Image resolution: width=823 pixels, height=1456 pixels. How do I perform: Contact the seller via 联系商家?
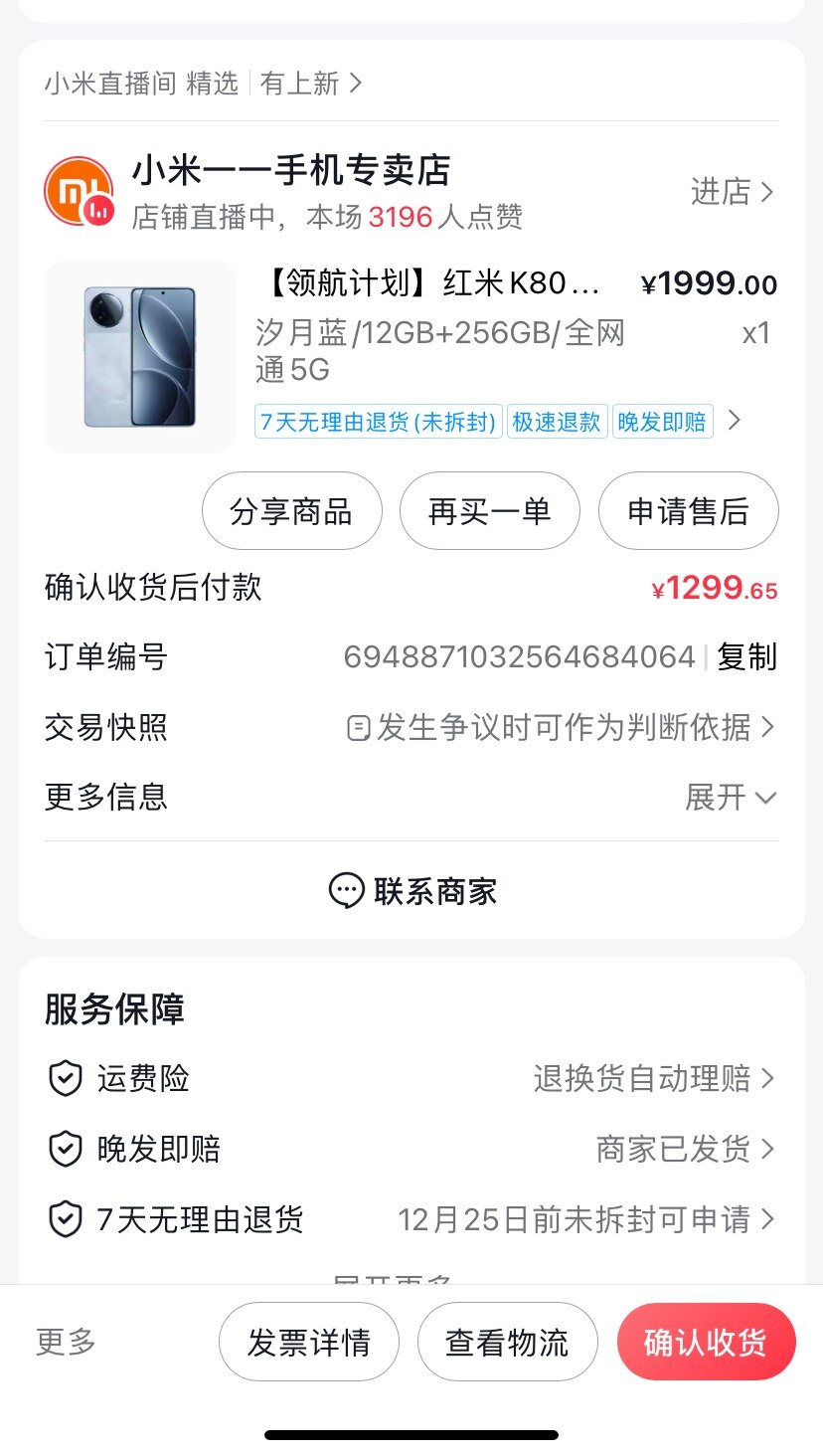[411, 891]
